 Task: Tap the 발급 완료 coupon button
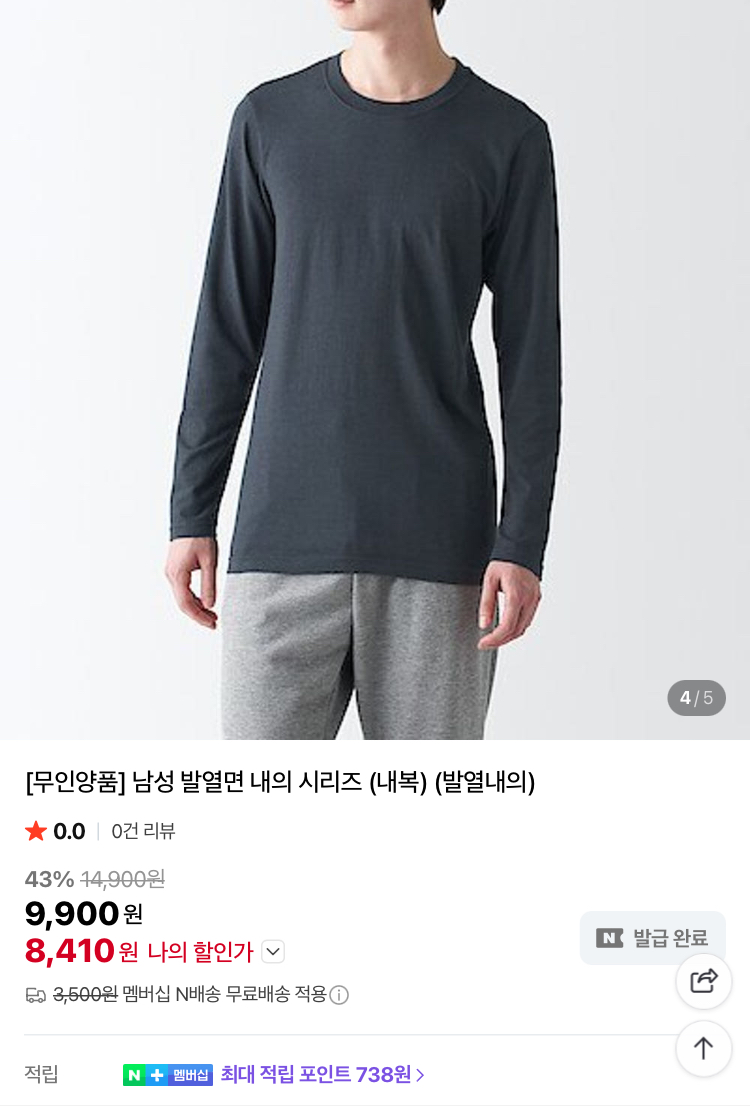pos(652,938)
